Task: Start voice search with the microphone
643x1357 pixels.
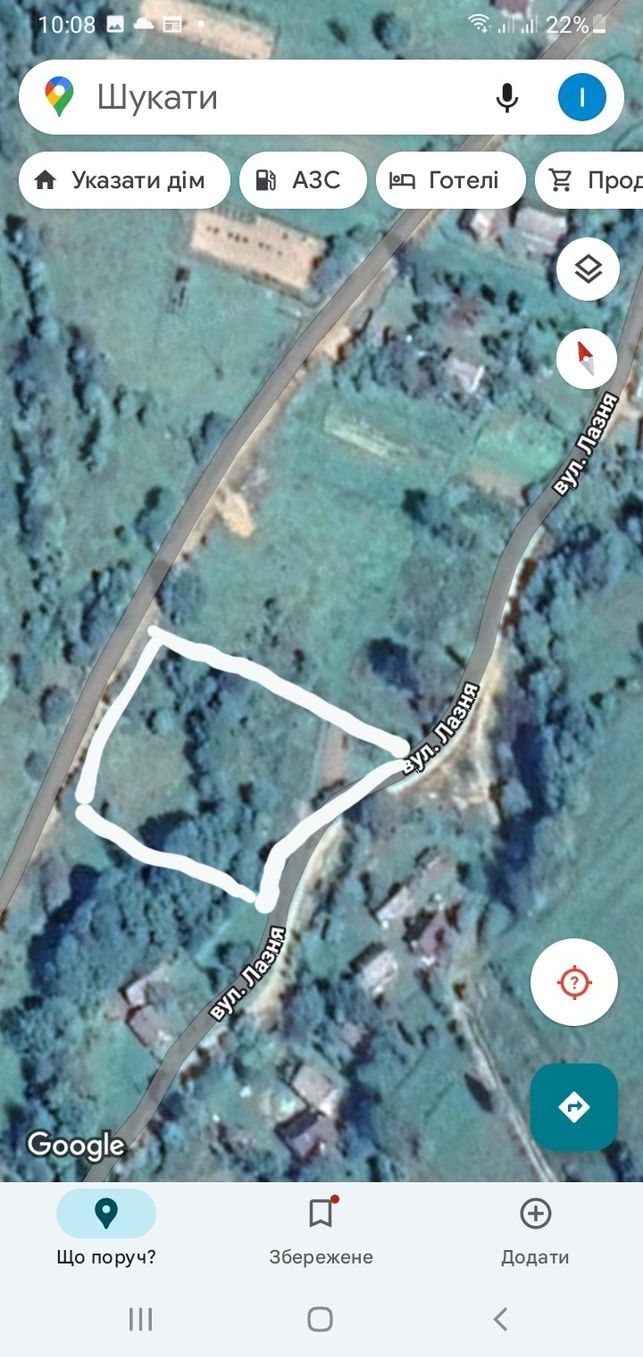Action: (507, 97)
